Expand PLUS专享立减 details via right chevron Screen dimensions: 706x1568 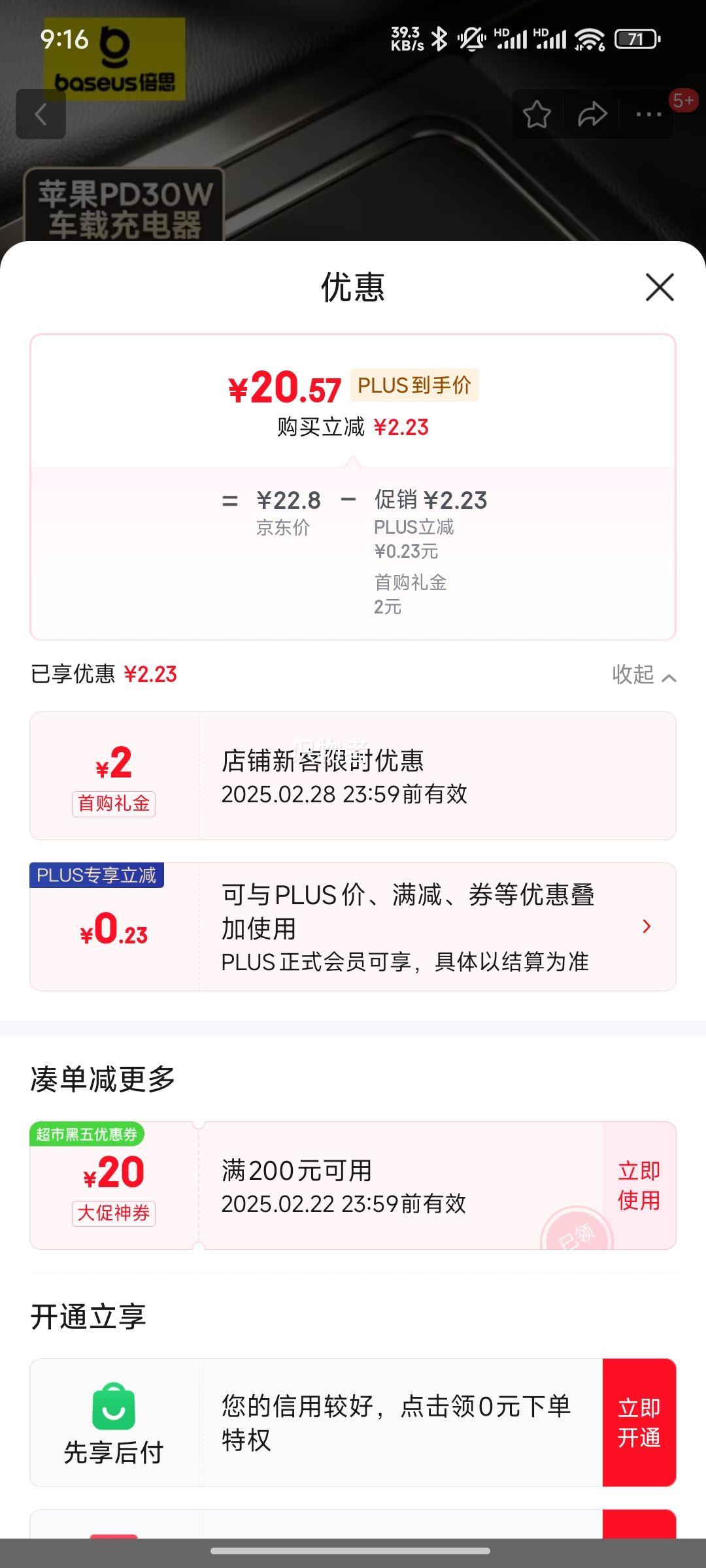click(647, 926)
